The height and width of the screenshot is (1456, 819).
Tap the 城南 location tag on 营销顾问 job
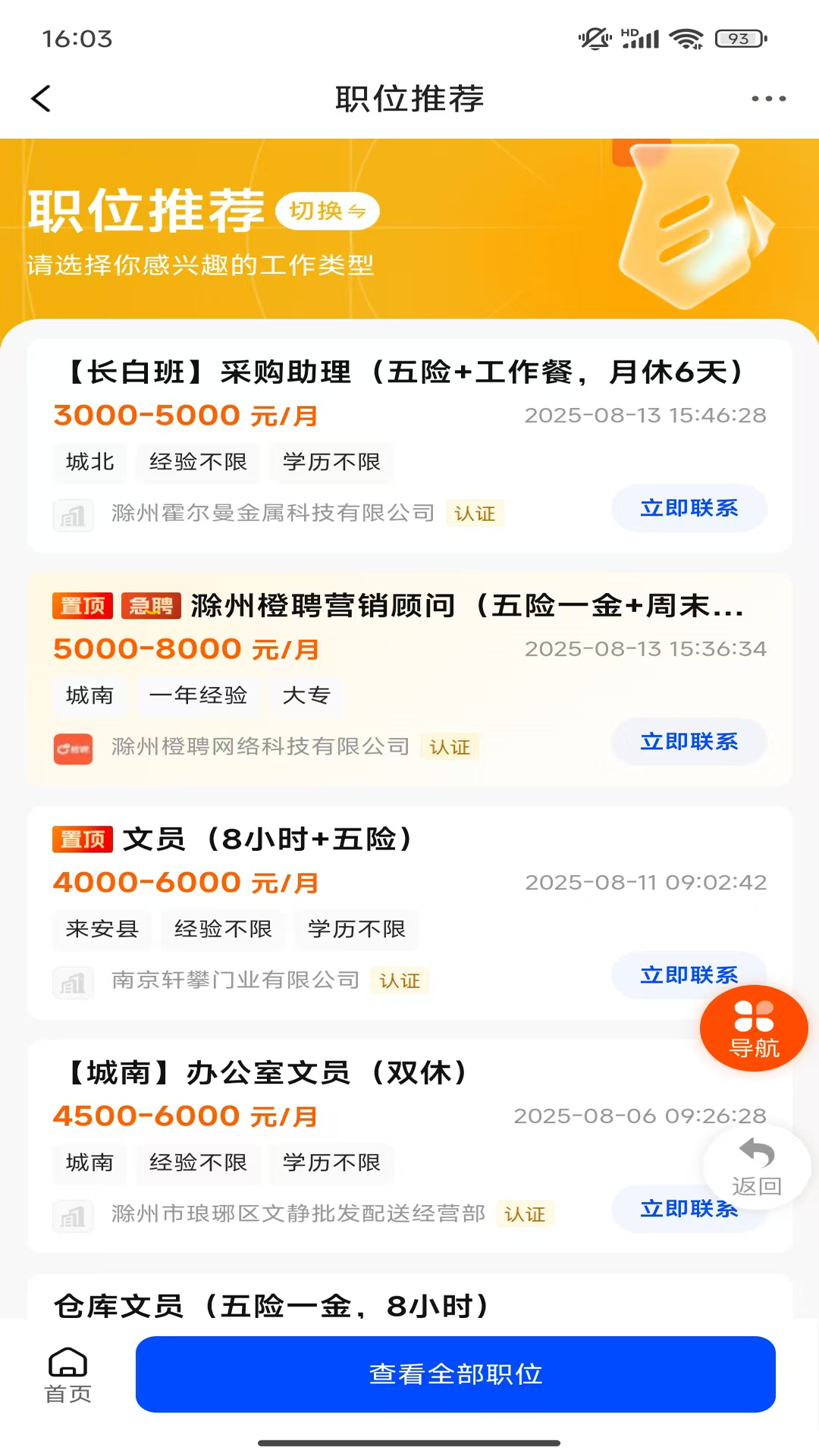coord(89,695)
